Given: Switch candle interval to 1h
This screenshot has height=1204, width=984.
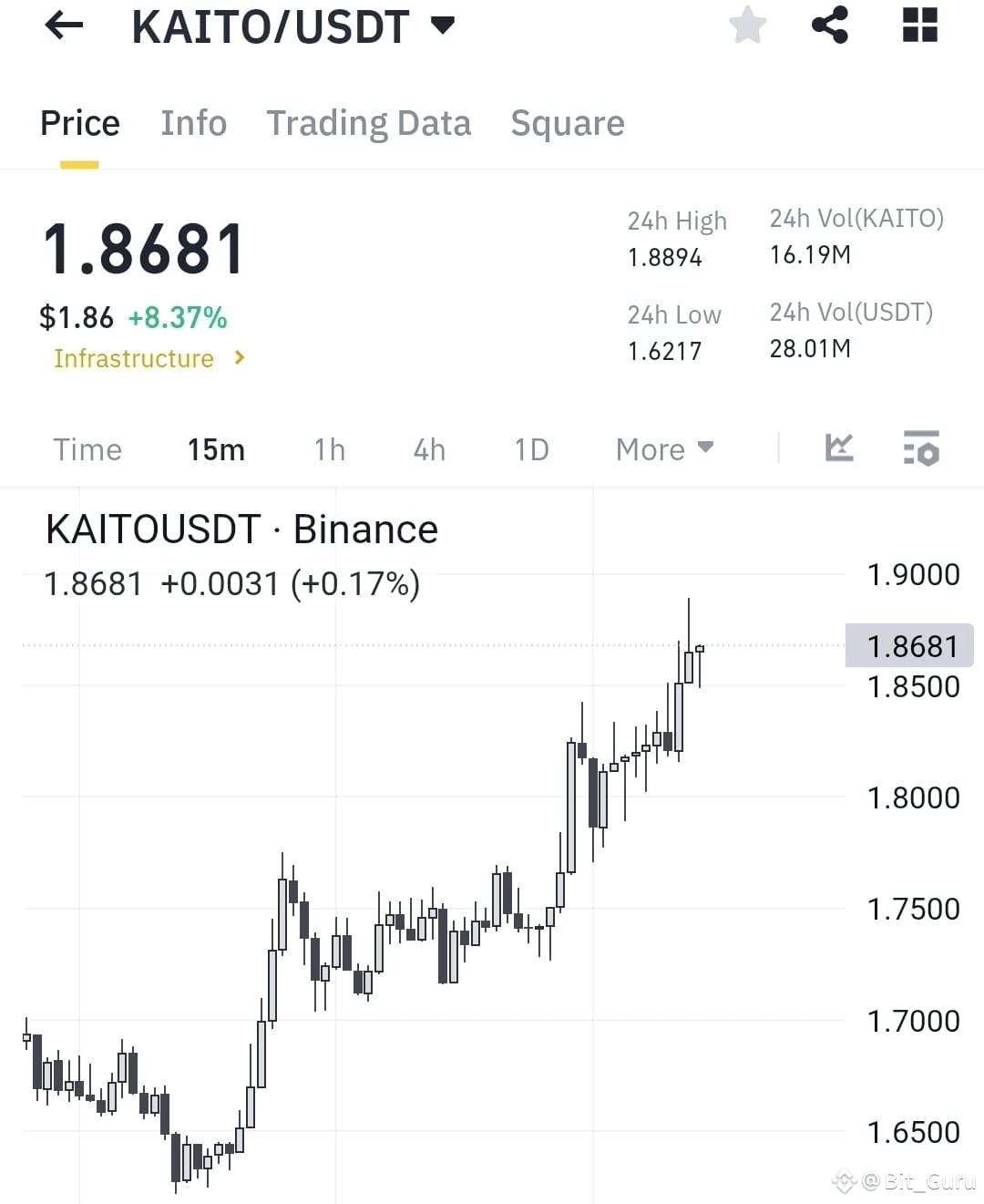Looking at the screenshot, I should (329, 448).
